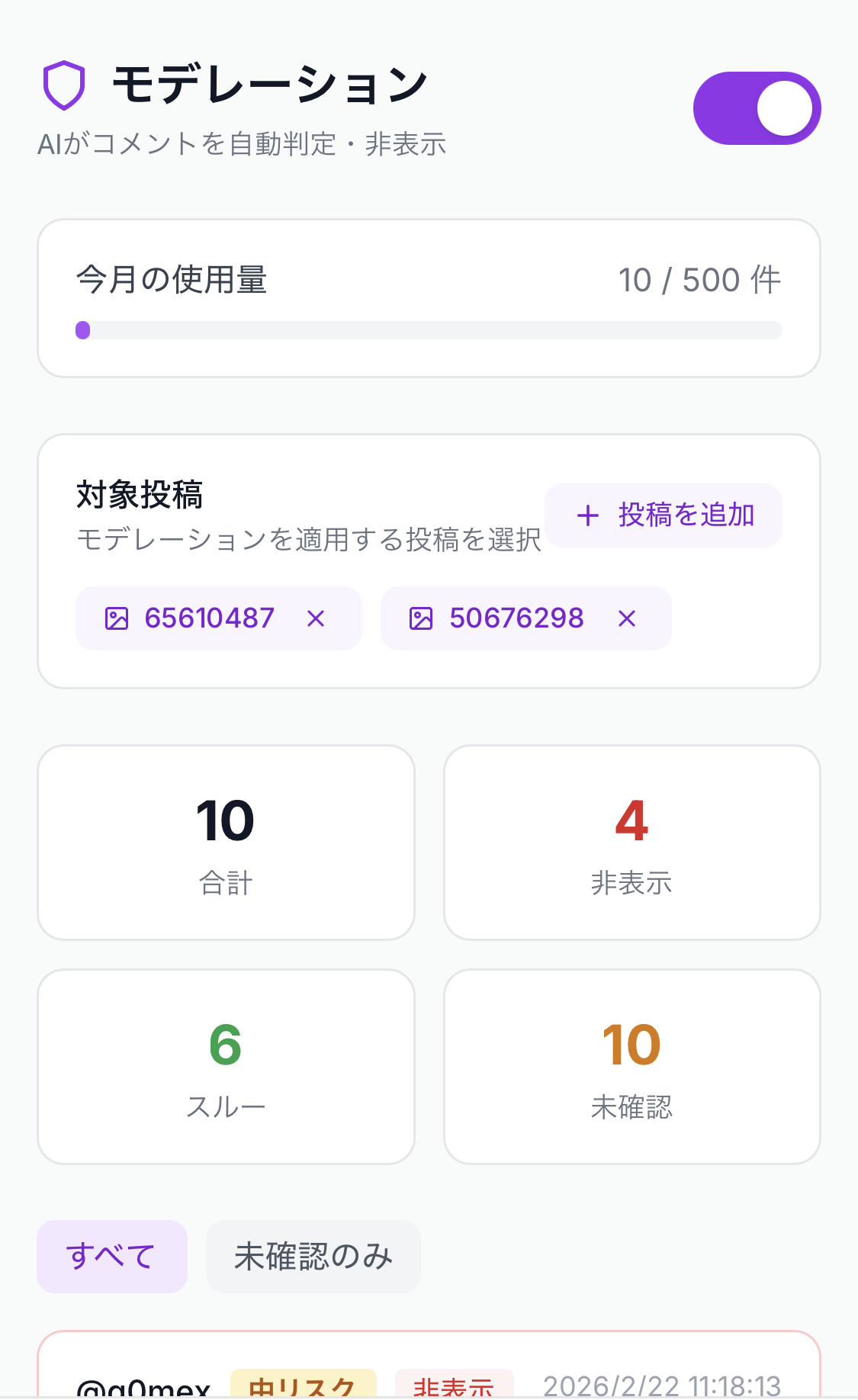
Task: Remove post 65610487 with its × icon
Action: pyautogui.click(x=317, y=618)
